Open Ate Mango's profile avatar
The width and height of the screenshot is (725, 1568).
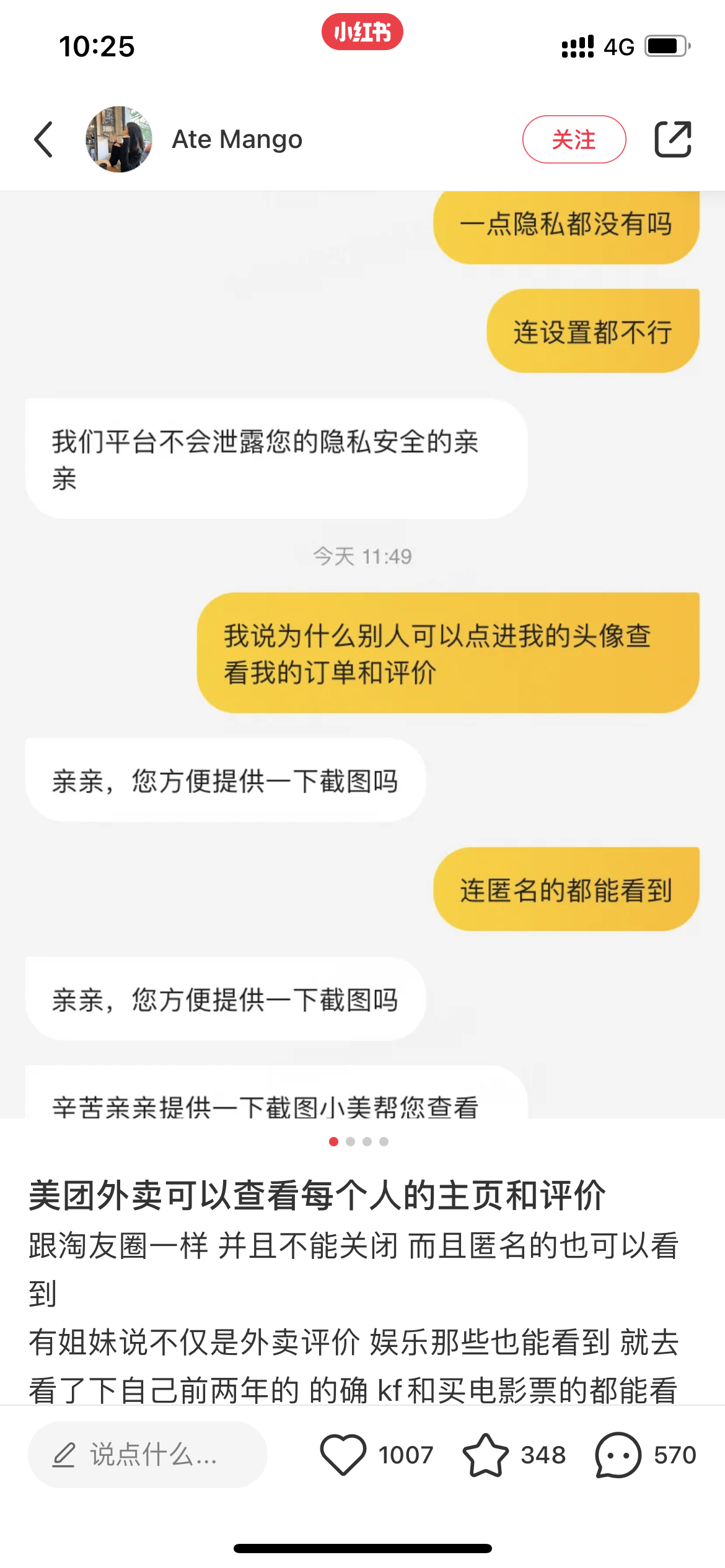119,139
